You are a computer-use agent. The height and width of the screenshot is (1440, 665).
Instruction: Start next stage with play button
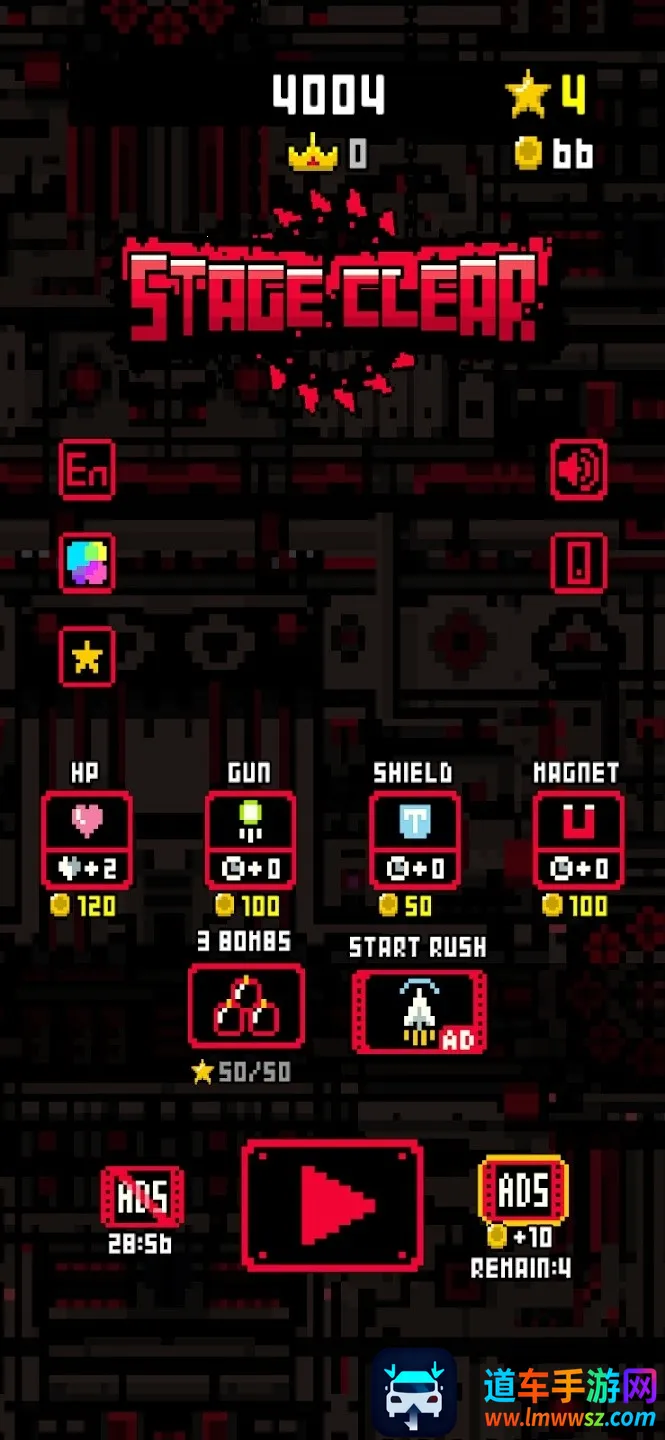pos(332,1205)
